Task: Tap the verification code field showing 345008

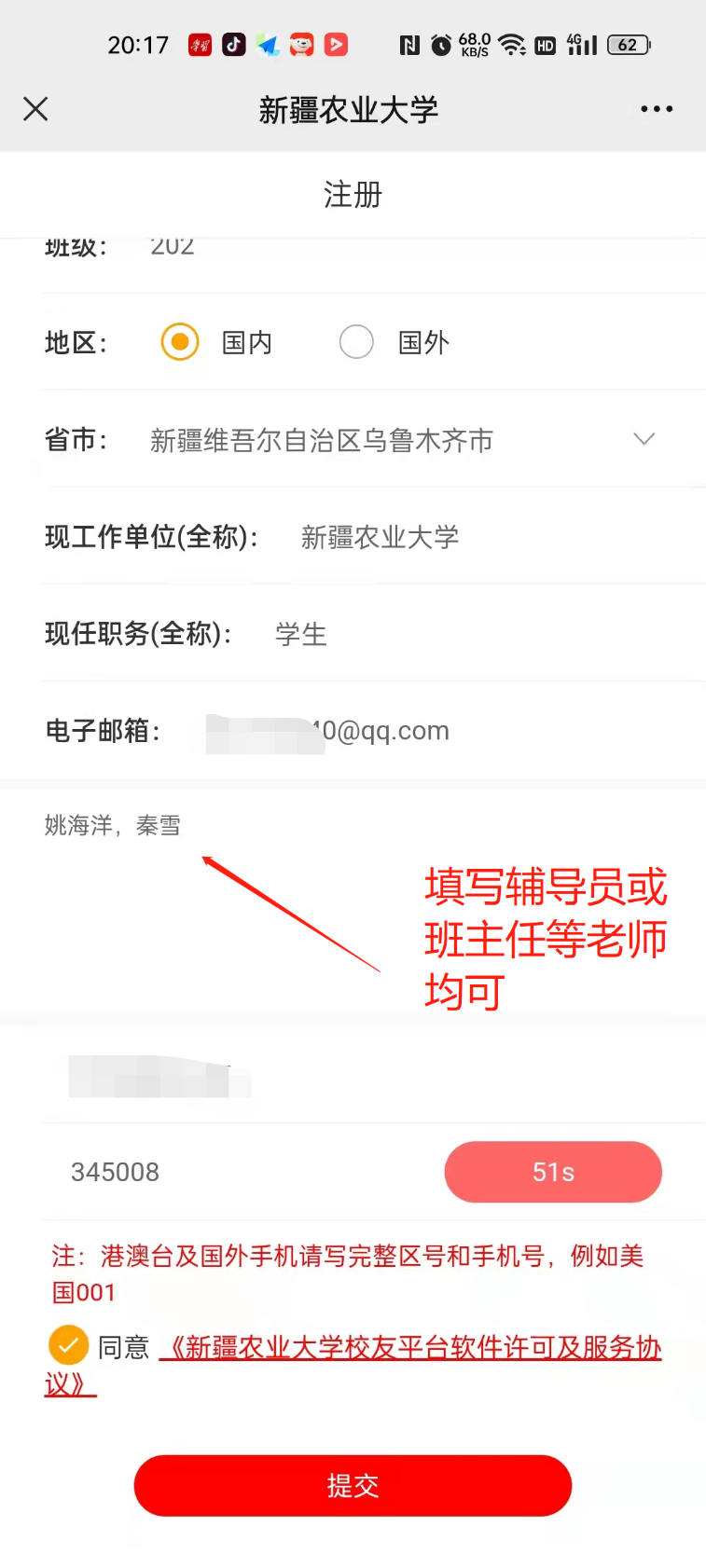Action: [x=233, y=1172]
